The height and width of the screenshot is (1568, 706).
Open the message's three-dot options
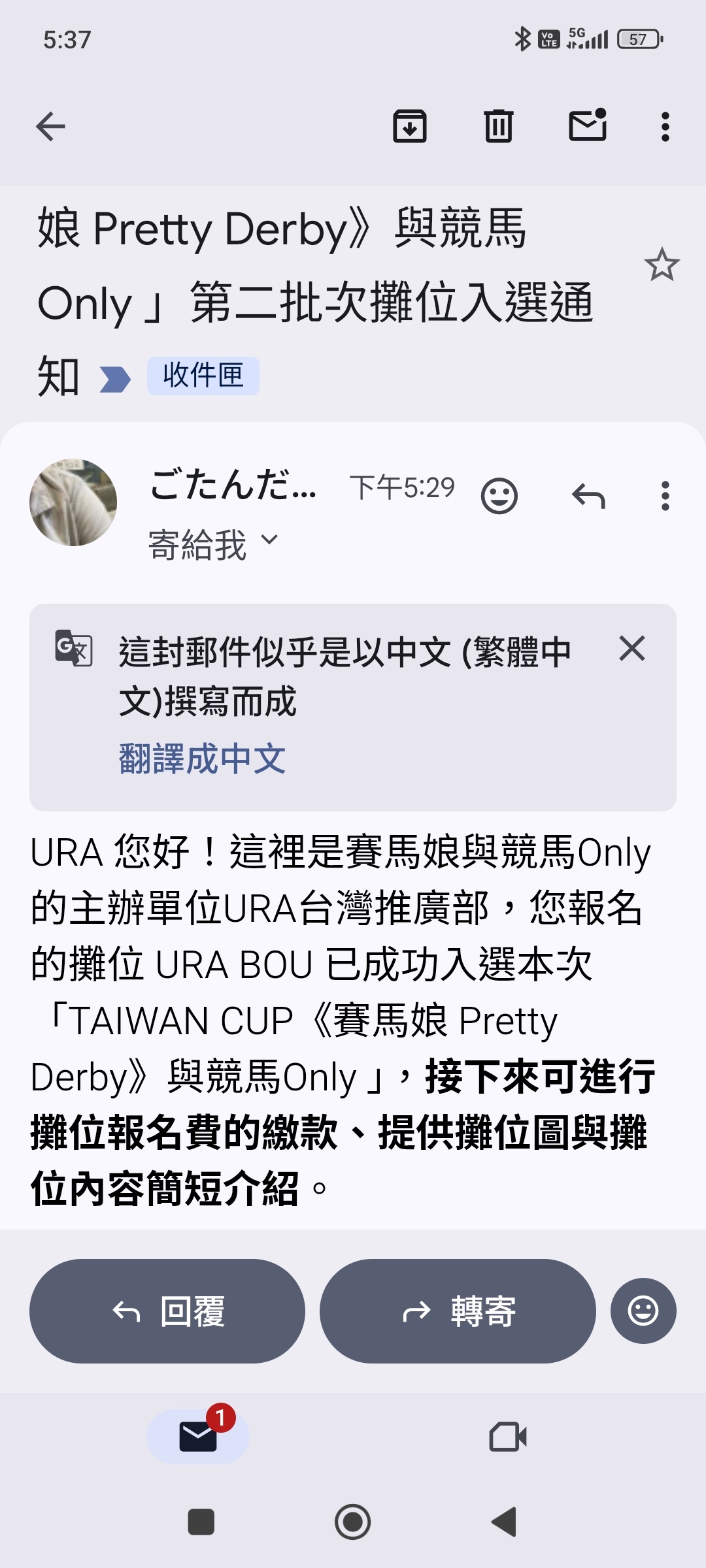pyautogui.click(x=665, y=496)
